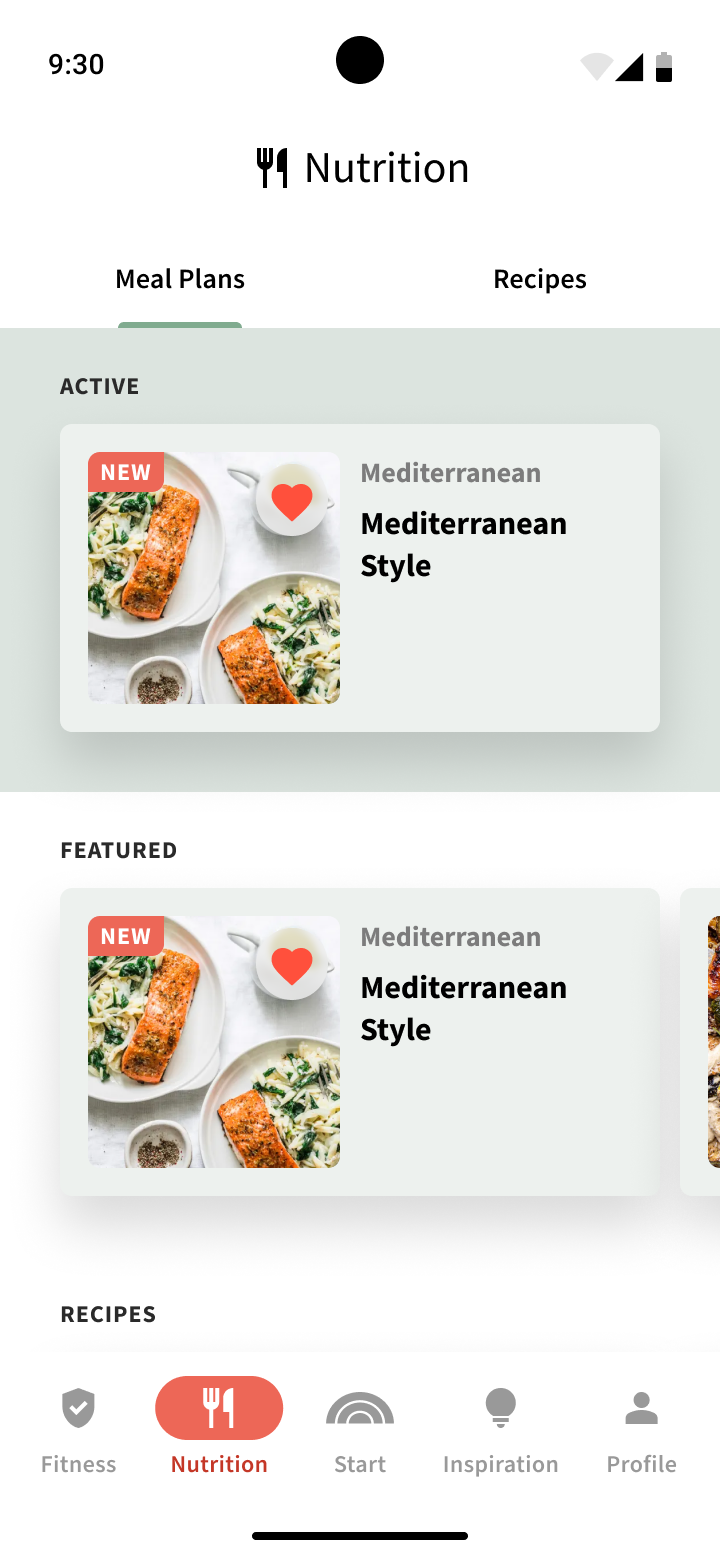
Task: Unfavorite the Active Mediterranean Style plan
Action: [292, 500]
